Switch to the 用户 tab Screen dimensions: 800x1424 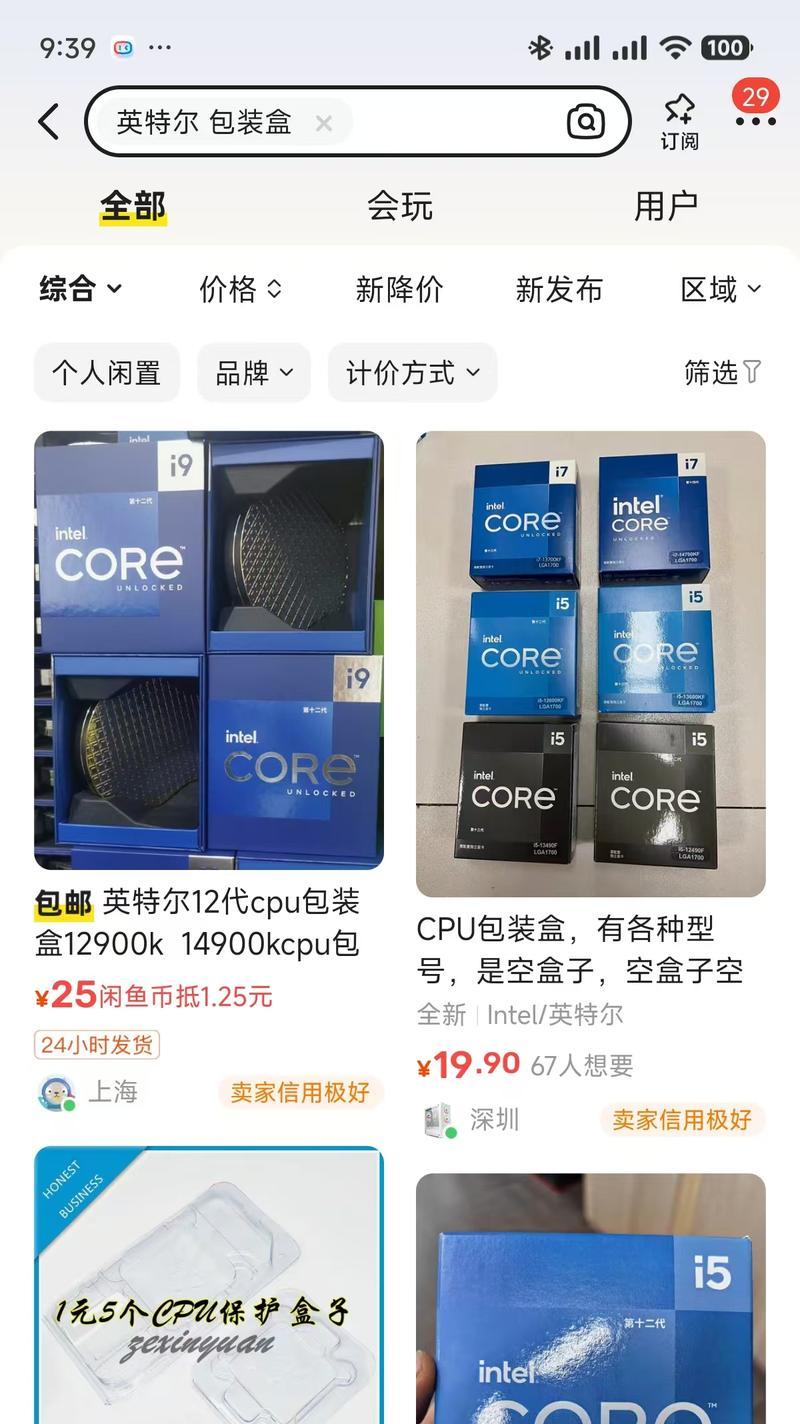(x=665, y=206)
